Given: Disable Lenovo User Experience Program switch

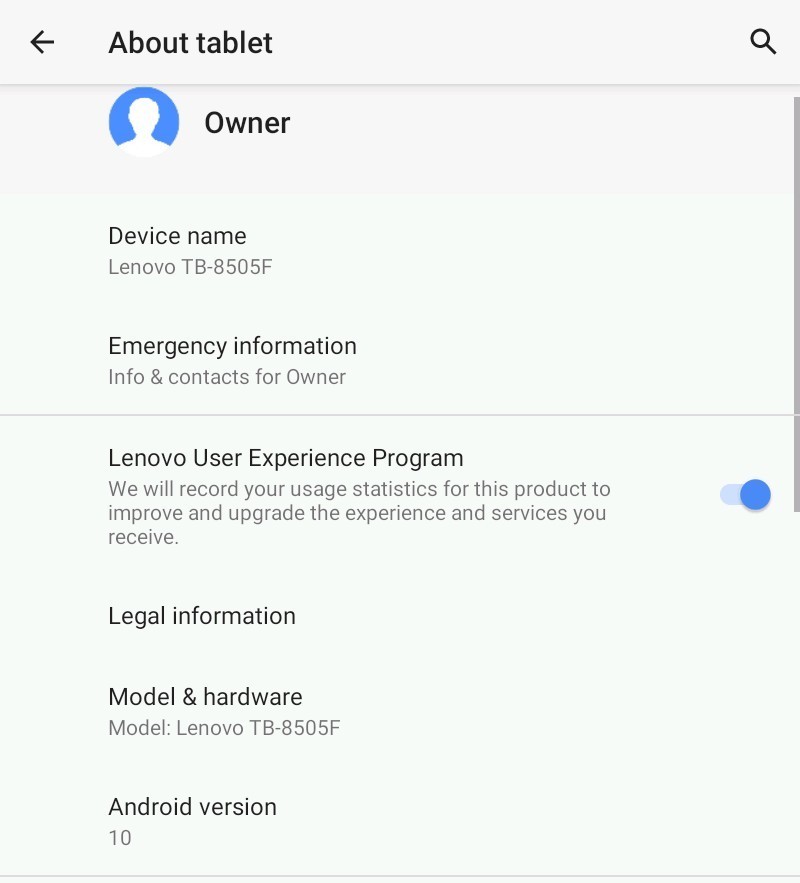Looking at the screenshot, I should [746, 495].
